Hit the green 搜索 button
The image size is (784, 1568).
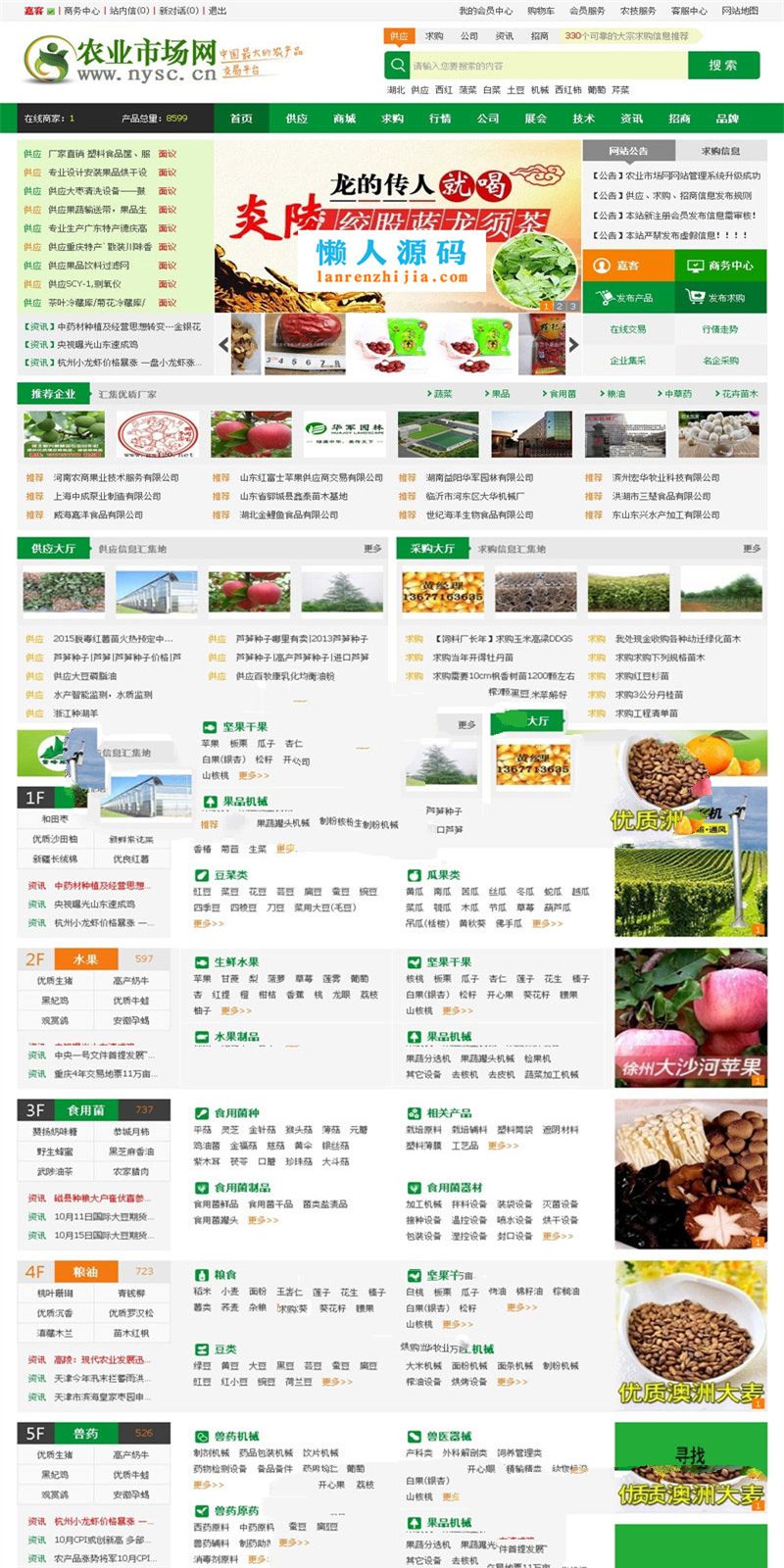click(x=722, y=65)
